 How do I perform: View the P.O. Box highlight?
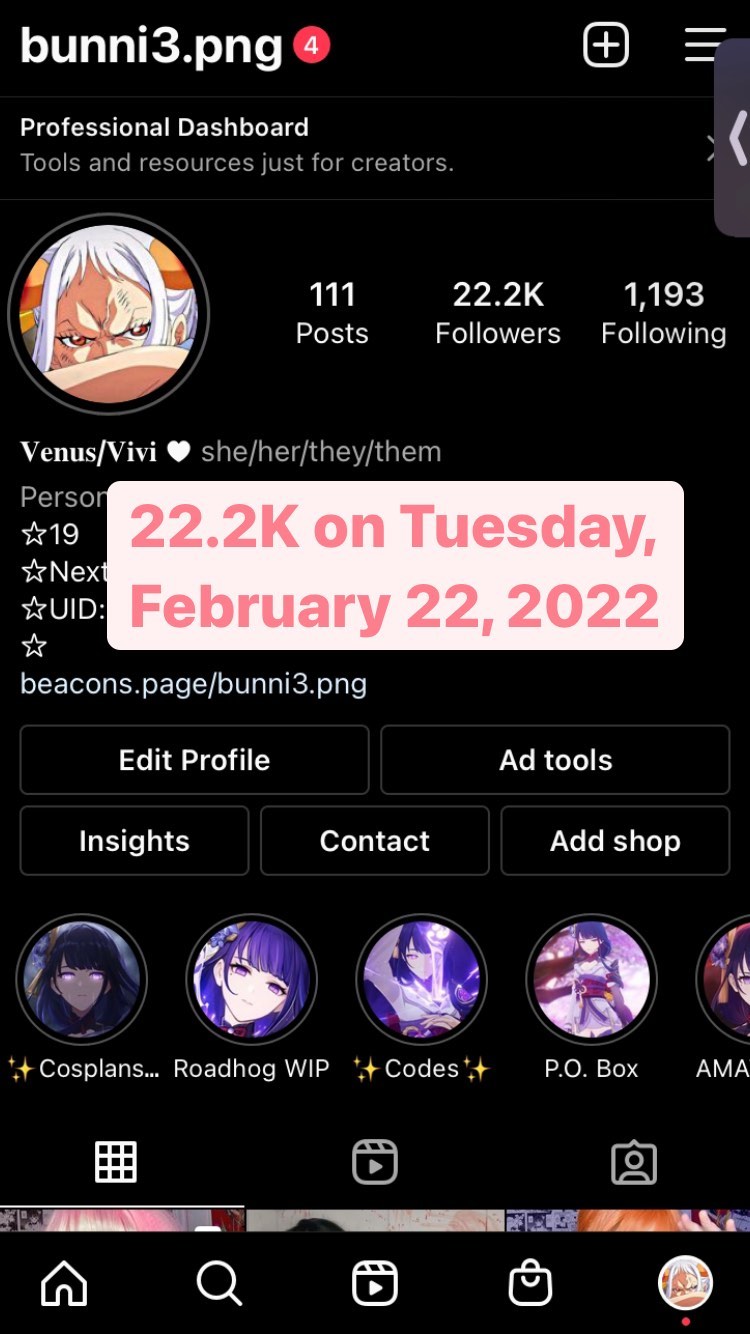591,997
